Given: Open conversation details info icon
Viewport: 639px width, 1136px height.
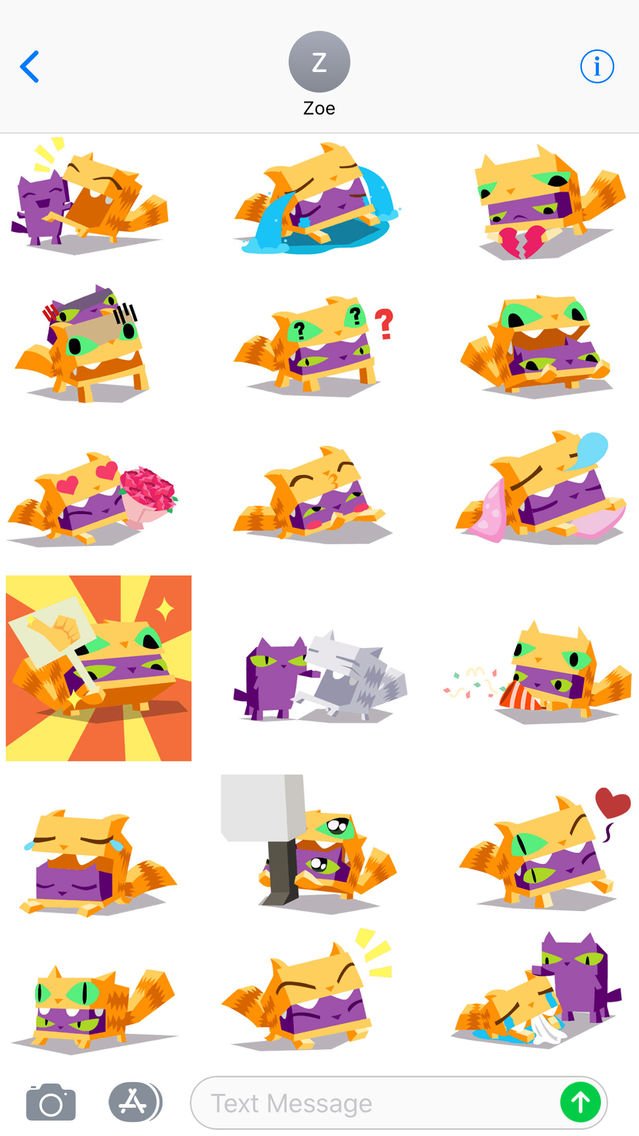Looking at the screenshot, I should tap(597, 67).
